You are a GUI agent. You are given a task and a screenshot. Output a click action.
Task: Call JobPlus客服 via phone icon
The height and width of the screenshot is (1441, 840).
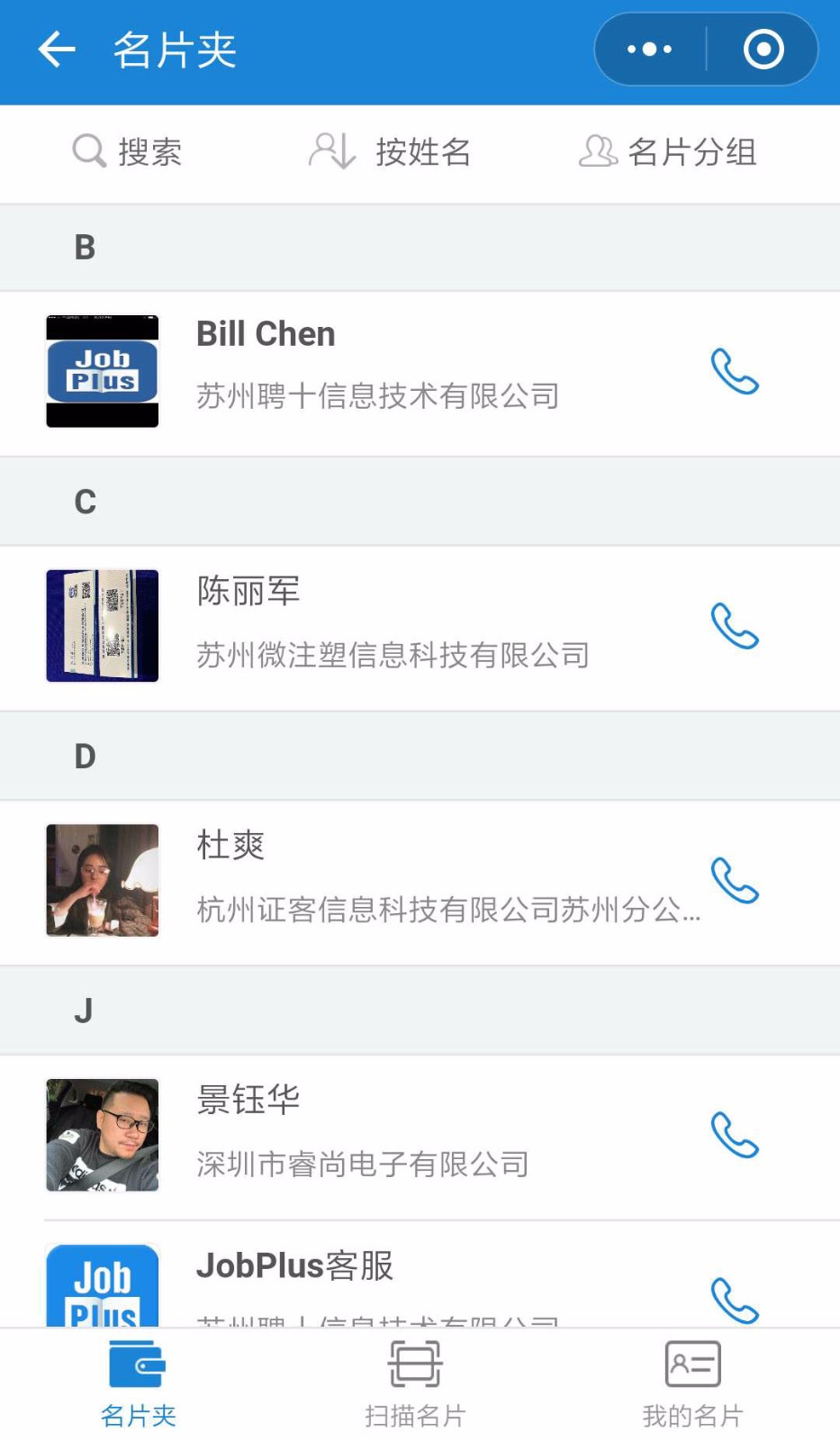(x=735, y=1300)
